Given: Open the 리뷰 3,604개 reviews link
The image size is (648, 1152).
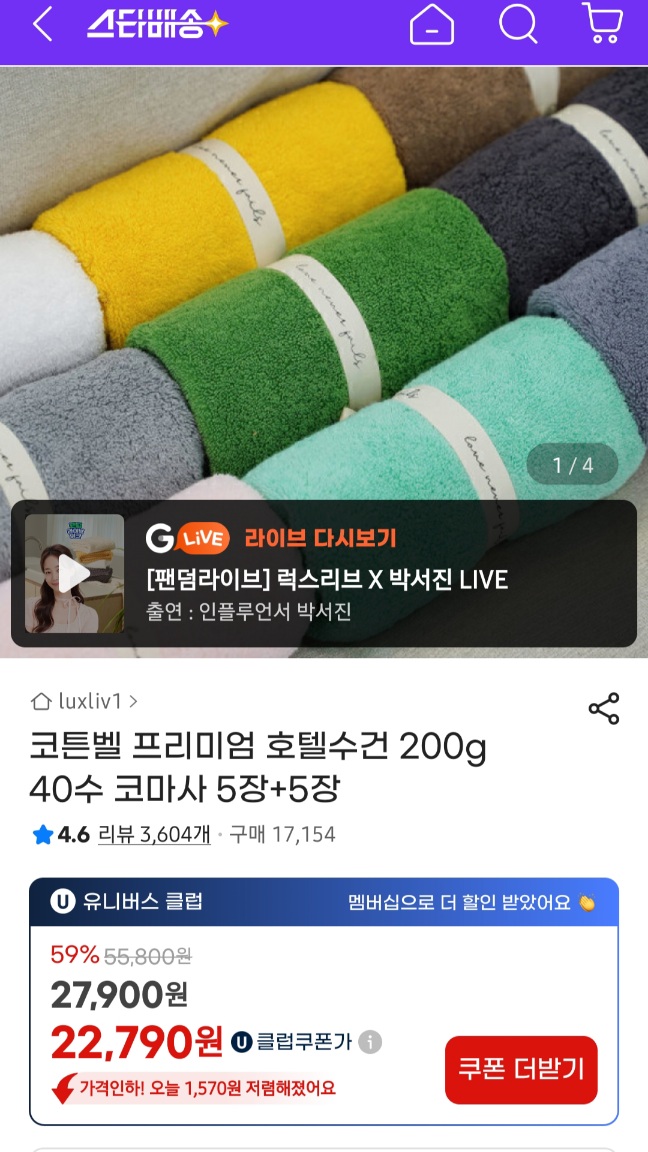Looking at the screenshot, I should pyautogui.click(x=154, y=834).
